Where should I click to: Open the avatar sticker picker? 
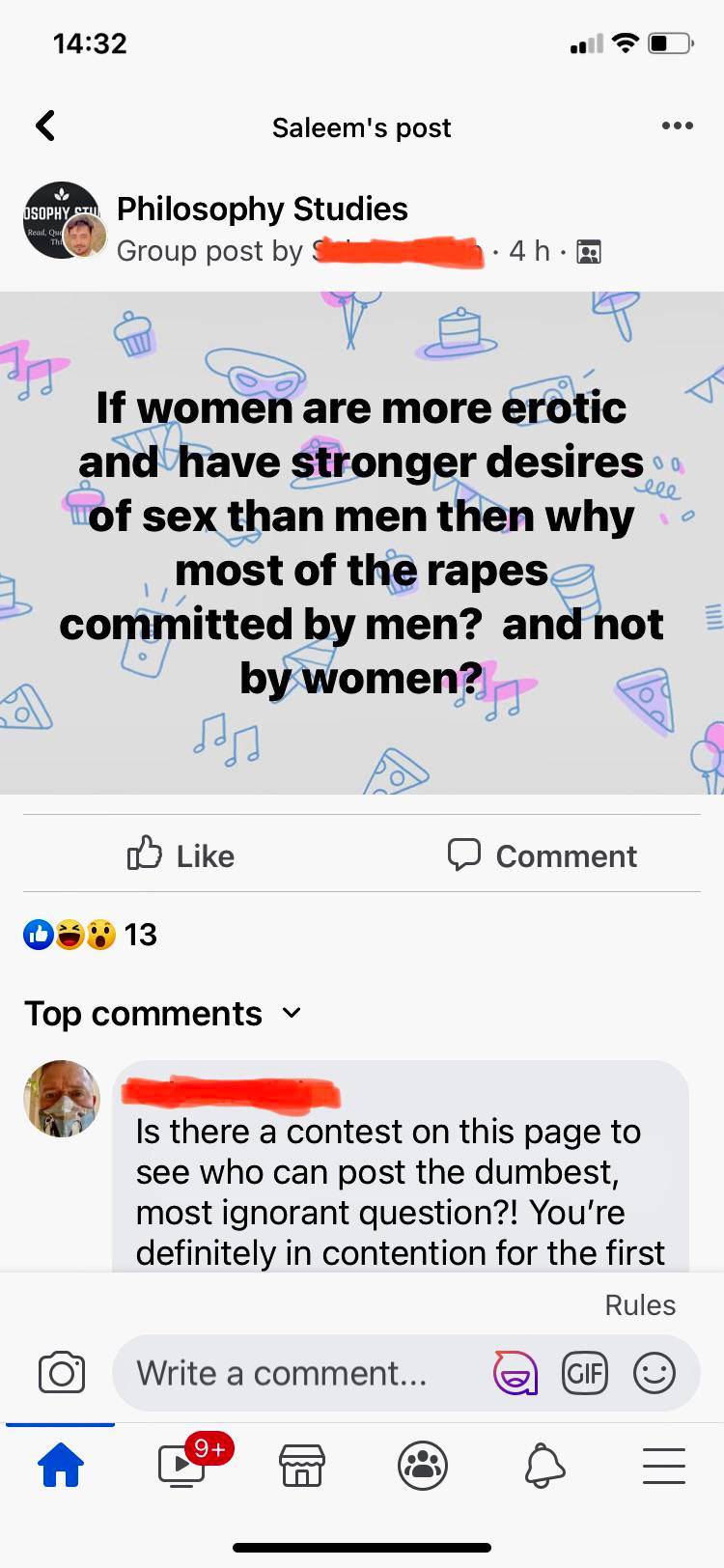click(x=515, y=1373)
